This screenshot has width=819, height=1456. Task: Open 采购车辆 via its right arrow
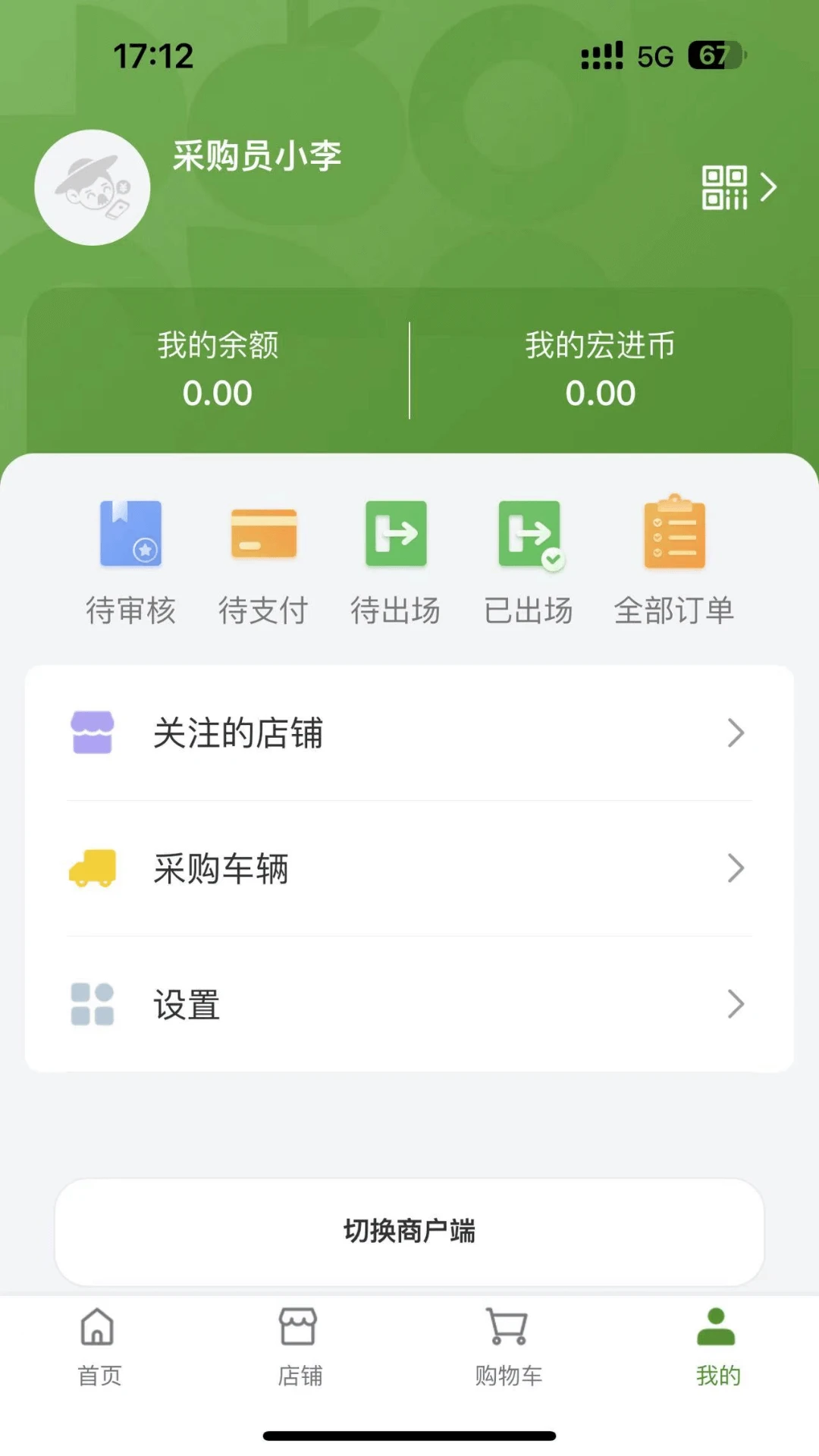(734, 869)
